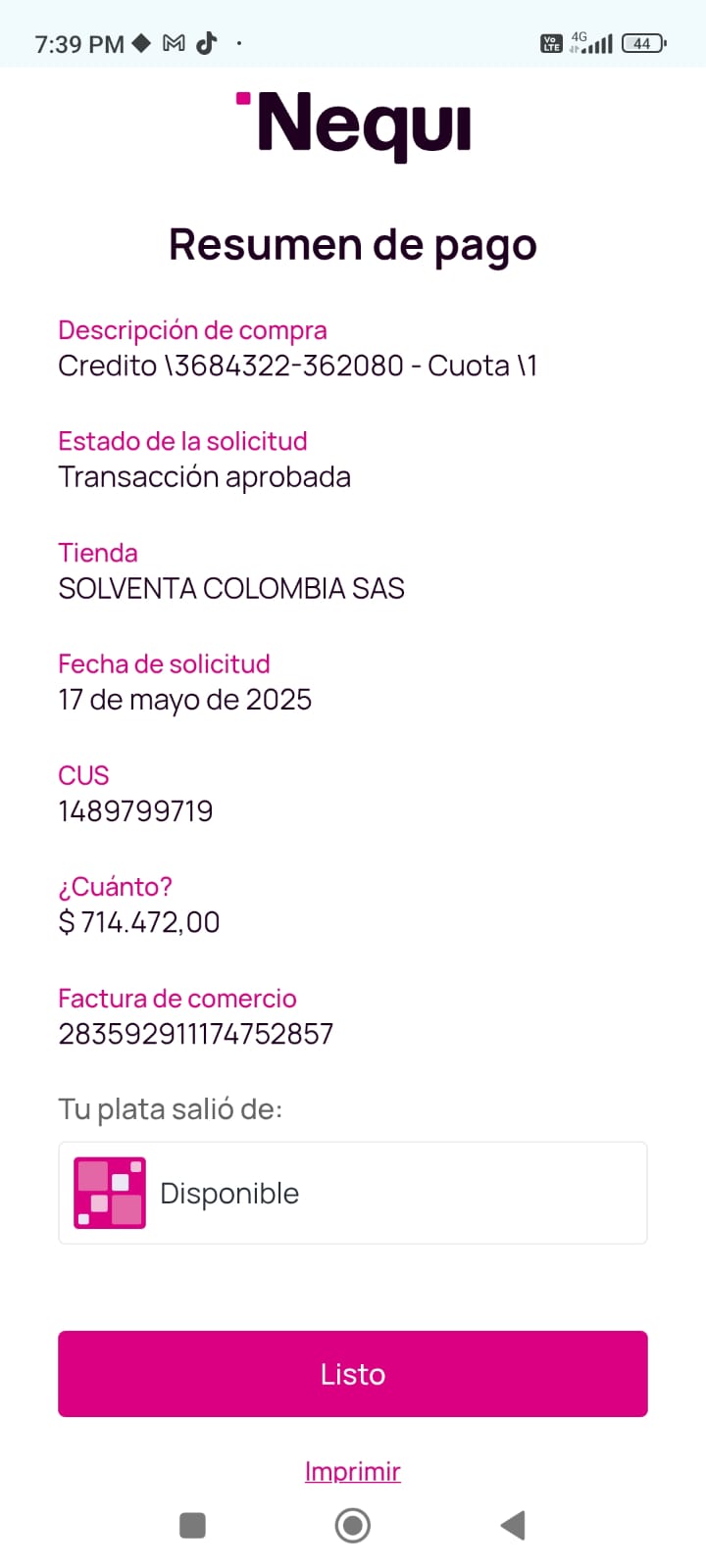Go back with the system back button
The image size is (706, 1568).
click(x=513, y=1525)
